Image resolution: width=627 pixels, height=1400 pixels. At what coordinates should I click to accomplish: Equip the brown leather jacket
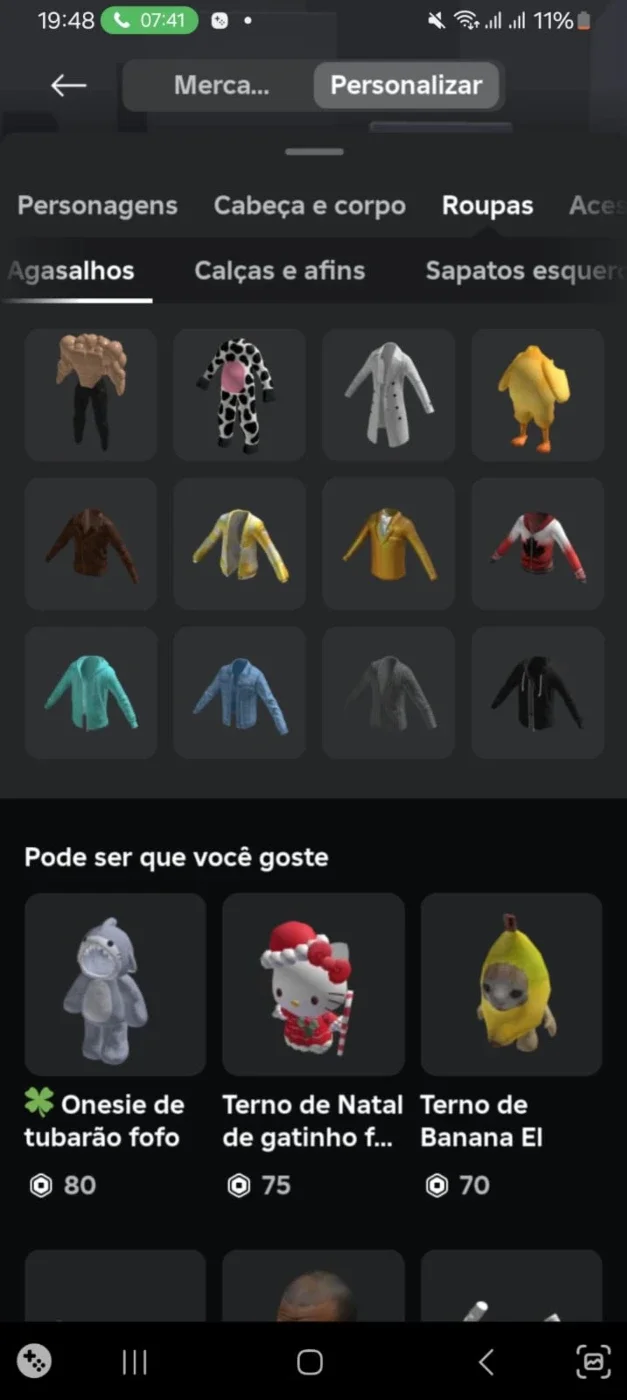click(90, 544)
